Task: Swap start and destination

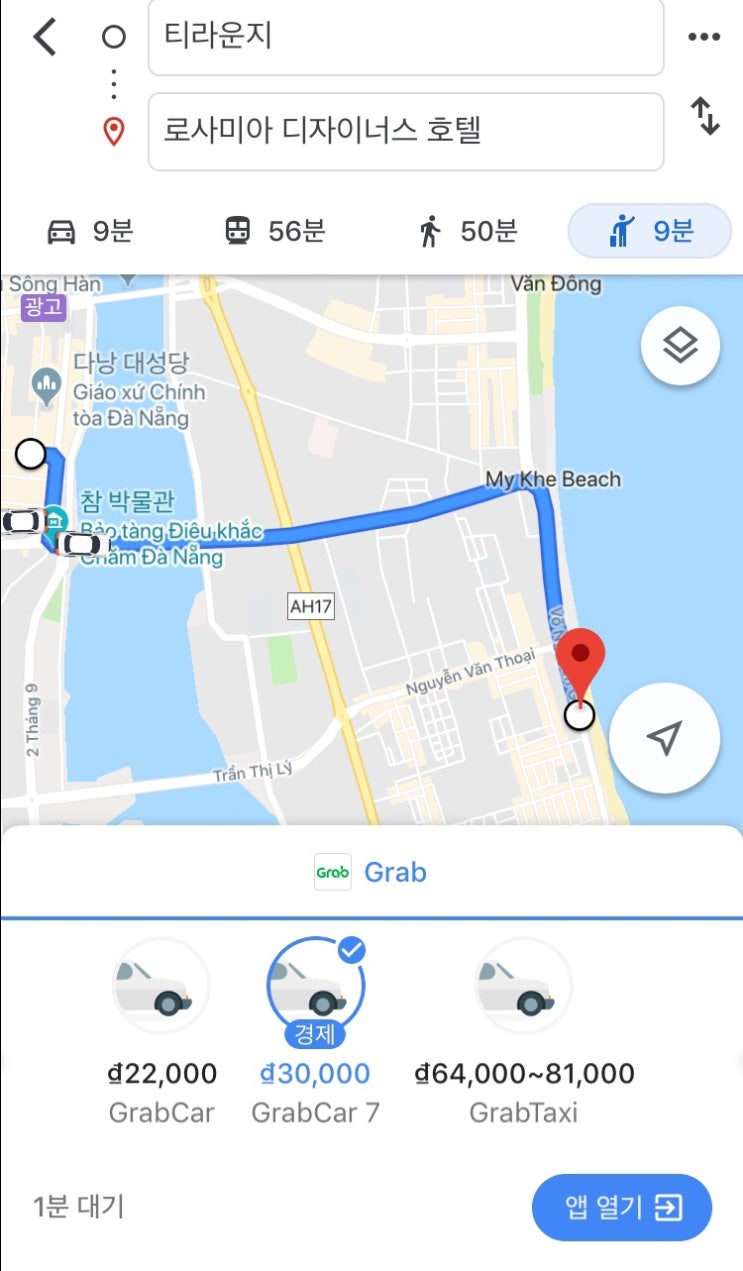Action: click(x=705, y=117)
